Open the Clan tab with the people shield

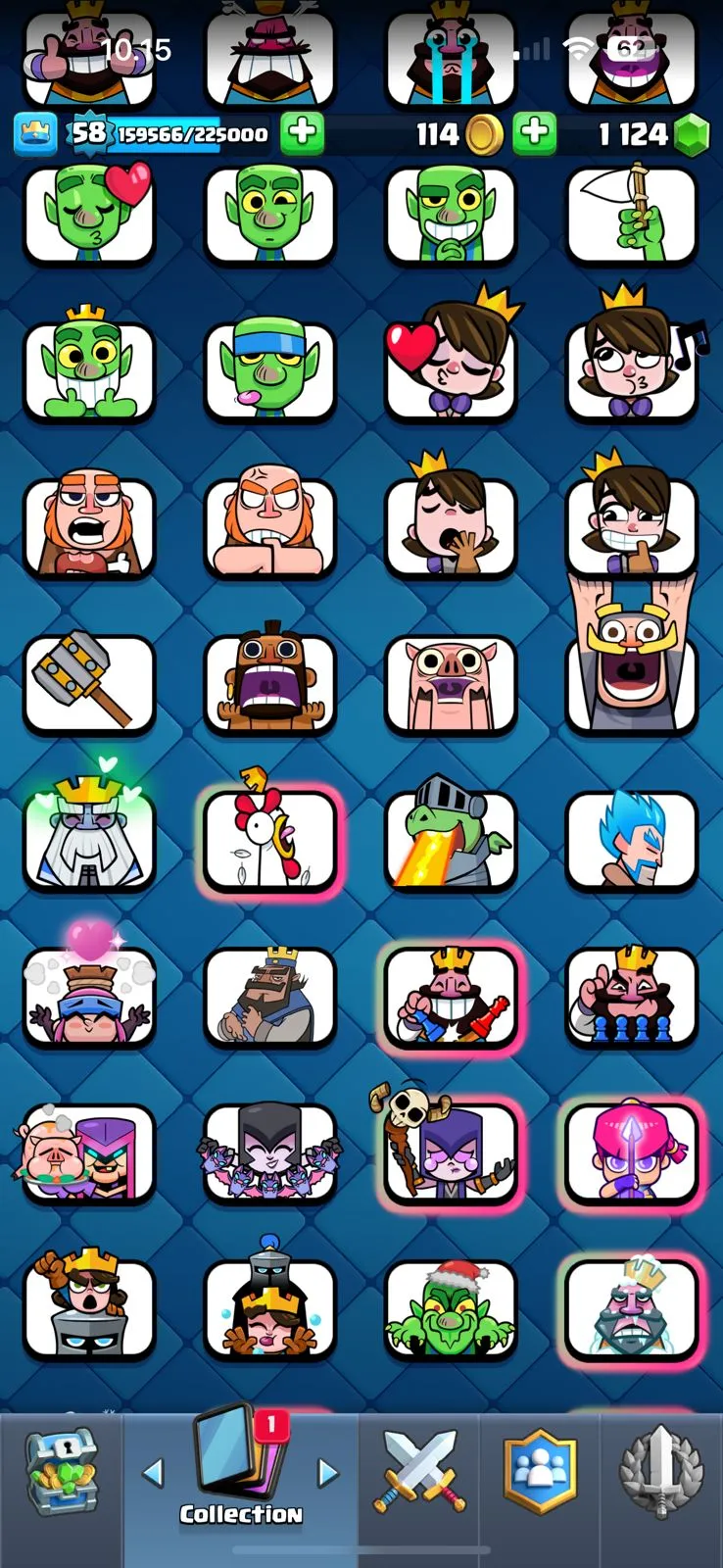pos(540,1470)
